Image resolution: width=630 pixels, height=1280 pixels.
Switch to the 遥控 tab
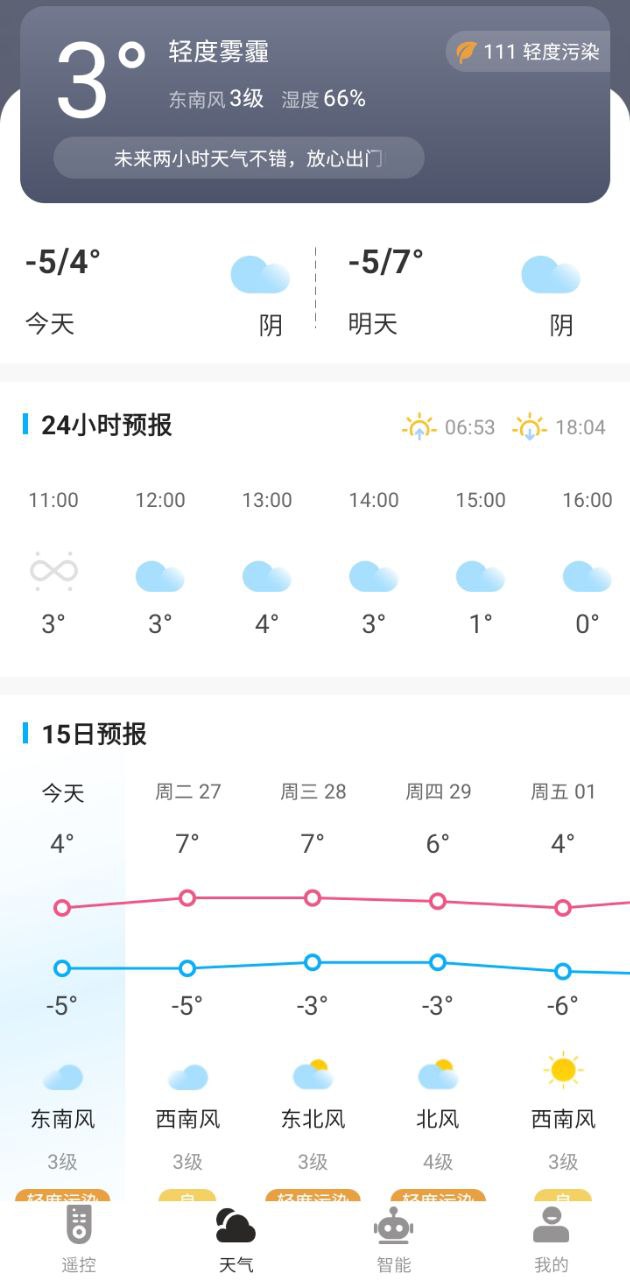[x=79, y=1240]
